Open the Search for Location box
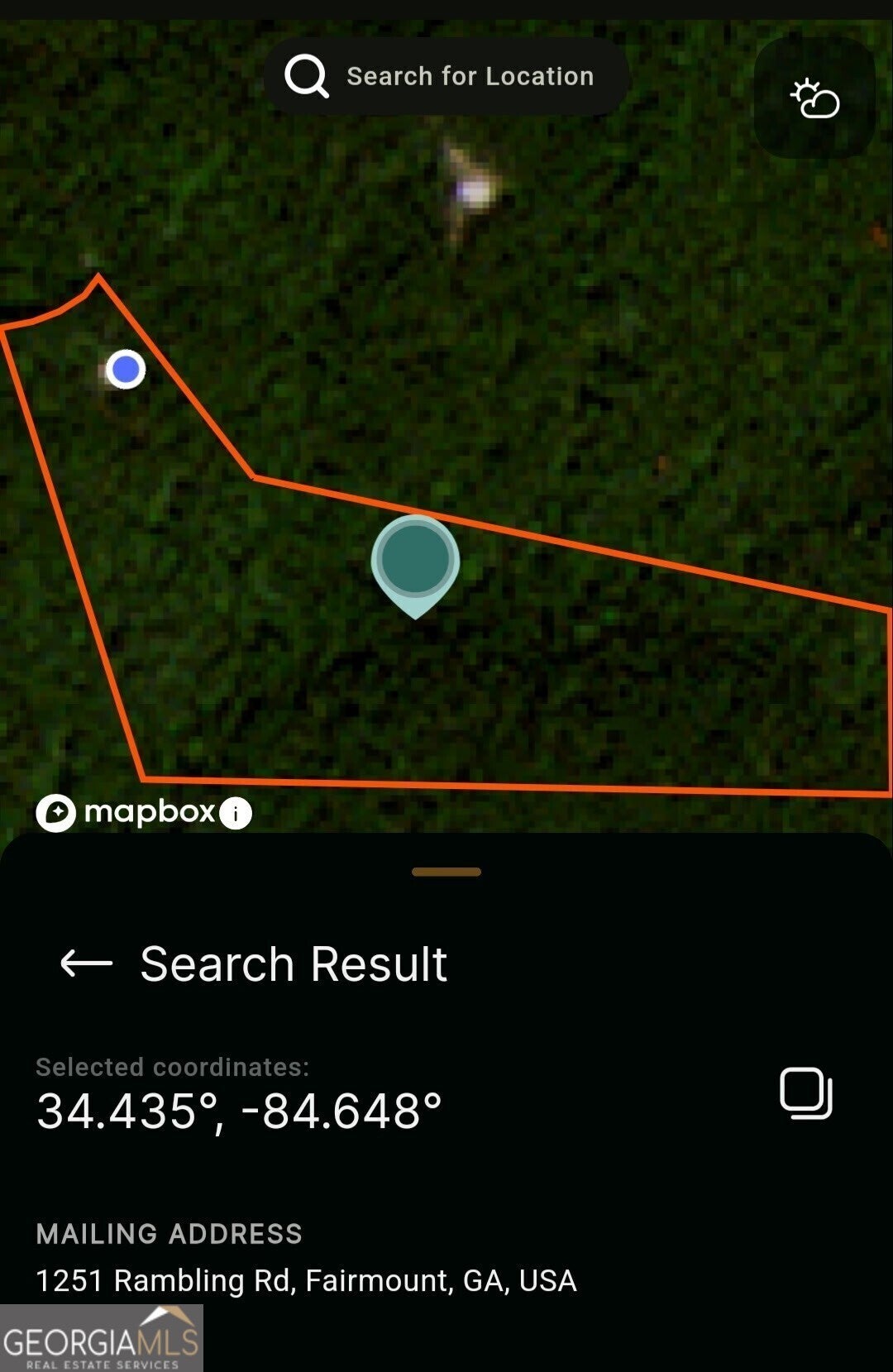Image resolution: width=893 pixels, height=1372 pixels. point(446,76)
